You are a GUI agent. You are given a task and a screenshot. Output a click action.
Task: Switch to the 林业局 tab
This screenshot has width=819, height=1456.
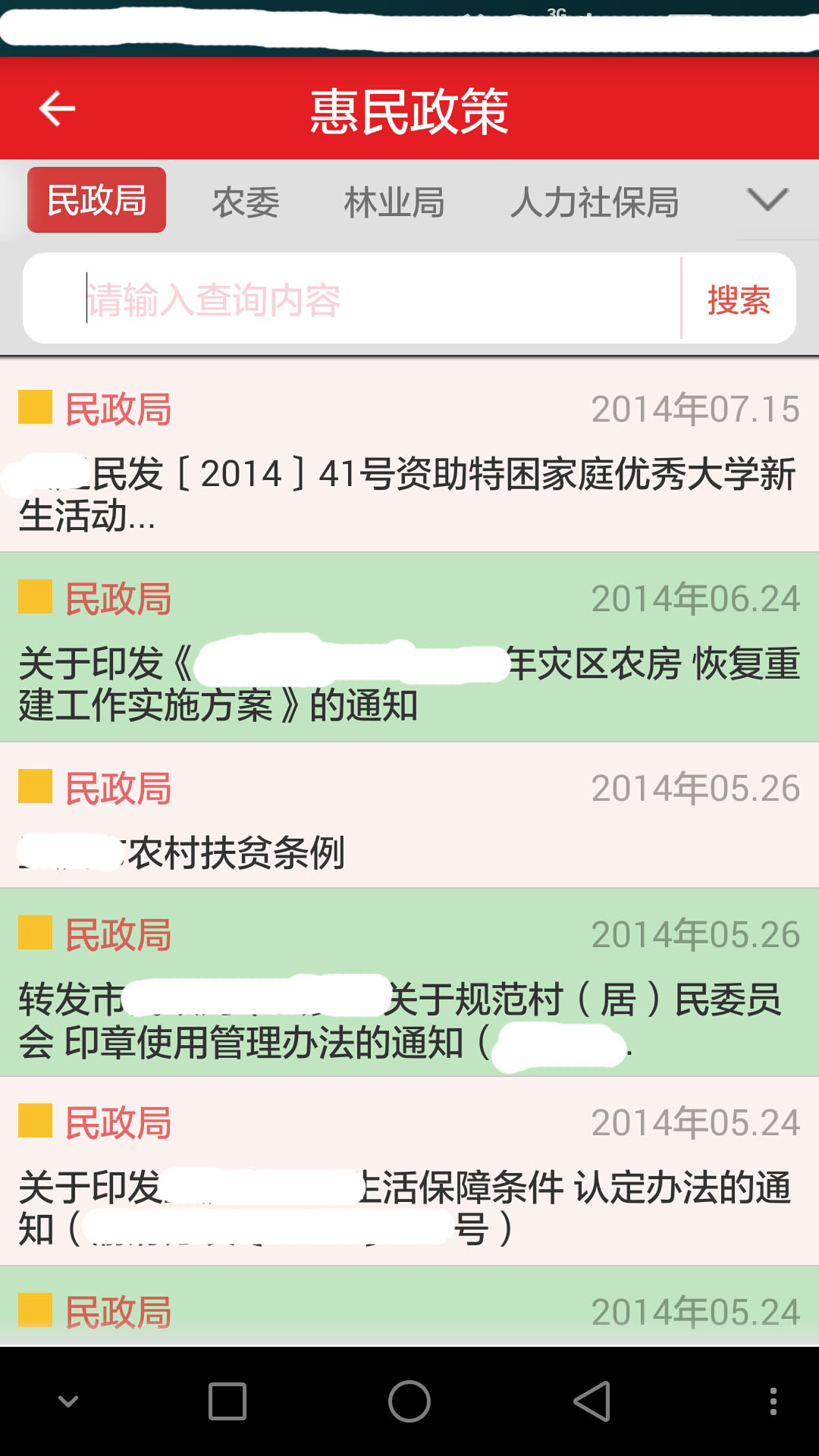(394, 202)
